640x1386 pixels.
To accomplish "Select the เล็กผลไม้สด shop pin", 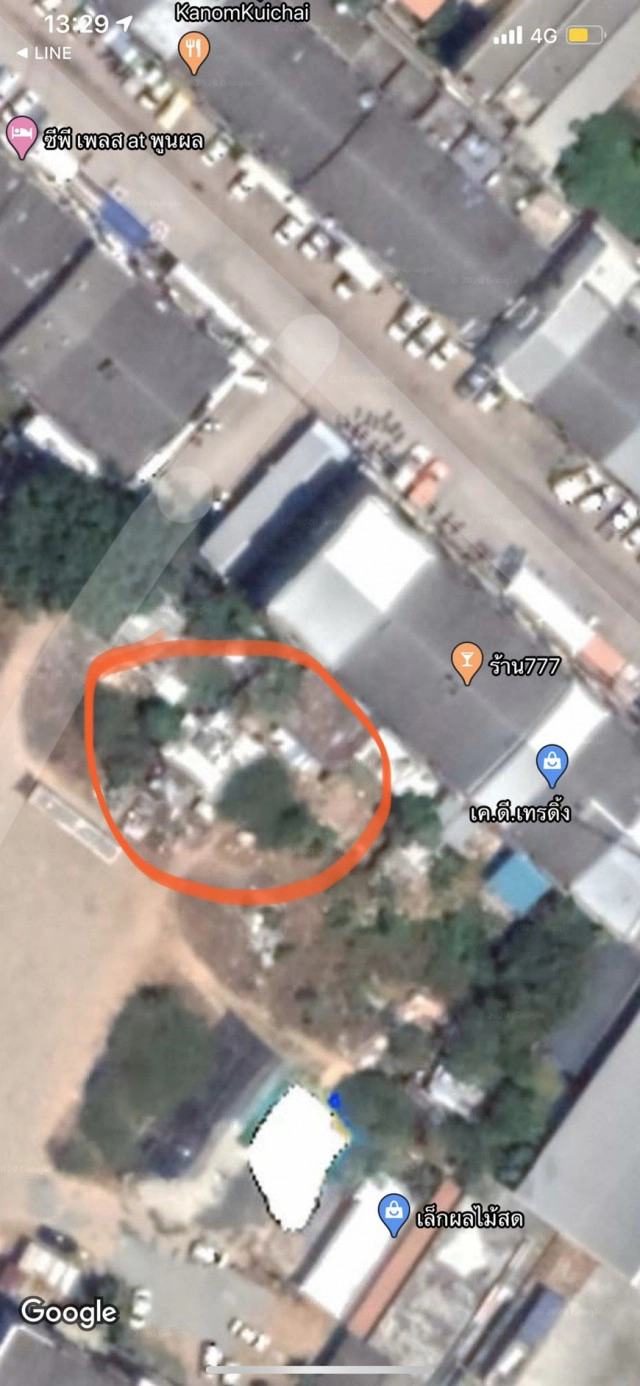I will (x=394, y=1215).
